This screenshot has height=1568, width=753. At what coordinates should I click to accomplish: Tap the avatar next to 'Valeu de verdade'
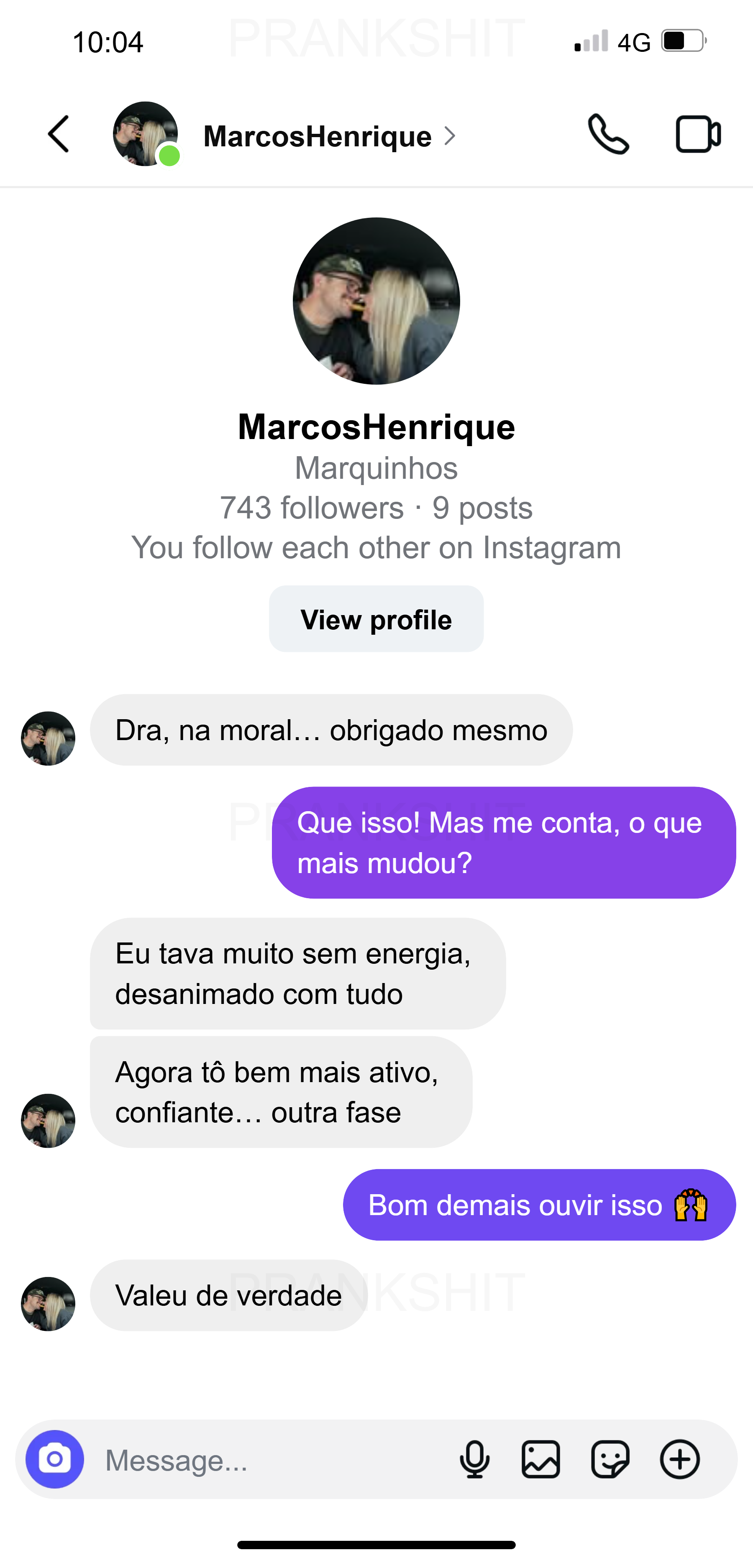click(48, 1304)
